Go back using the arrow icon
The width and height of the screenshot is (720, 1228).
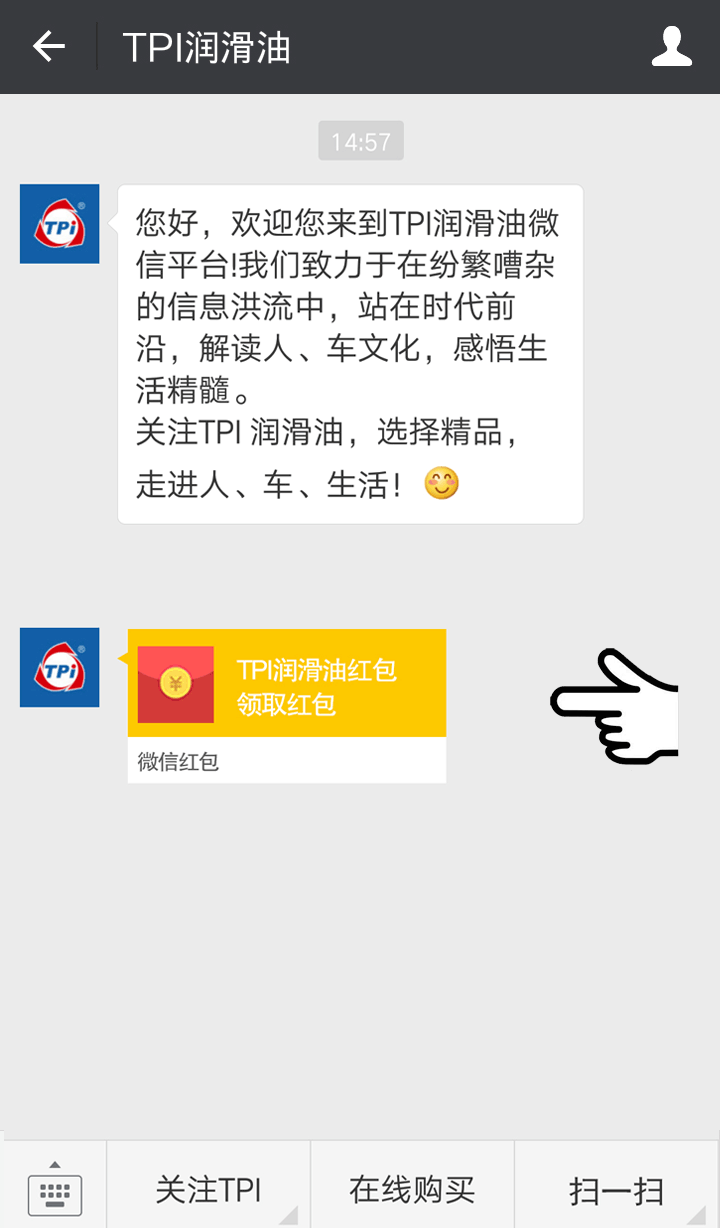48,47
